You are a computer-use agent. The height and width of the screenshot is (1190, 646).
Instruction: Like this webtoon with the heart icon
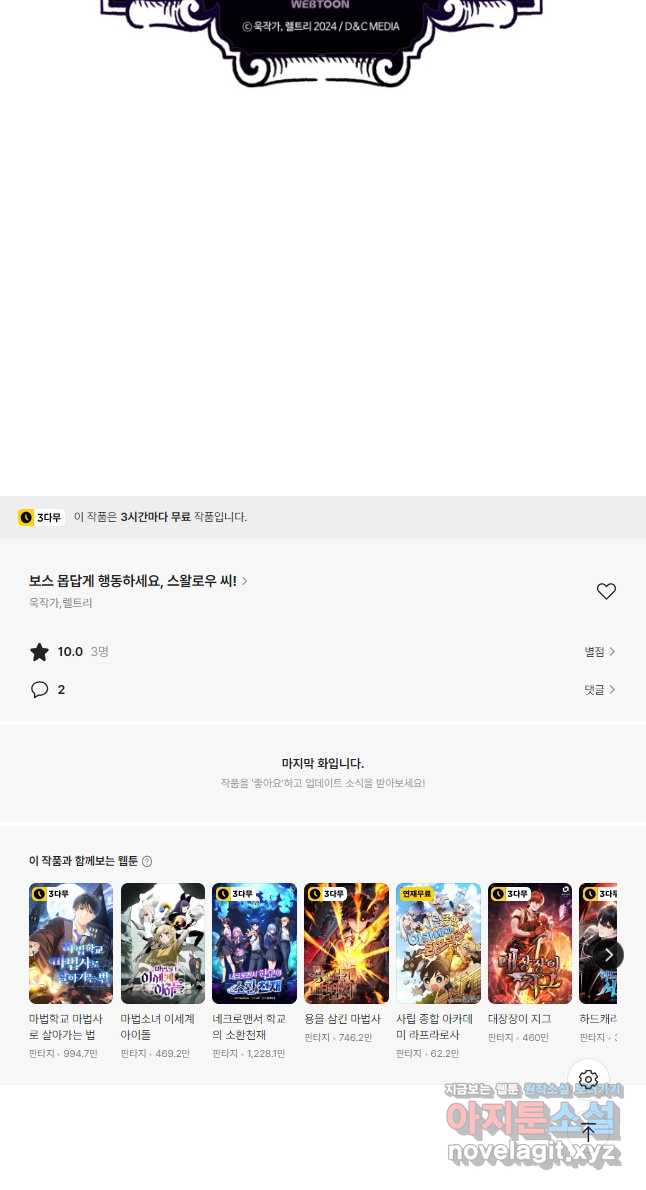click(606, 591)
